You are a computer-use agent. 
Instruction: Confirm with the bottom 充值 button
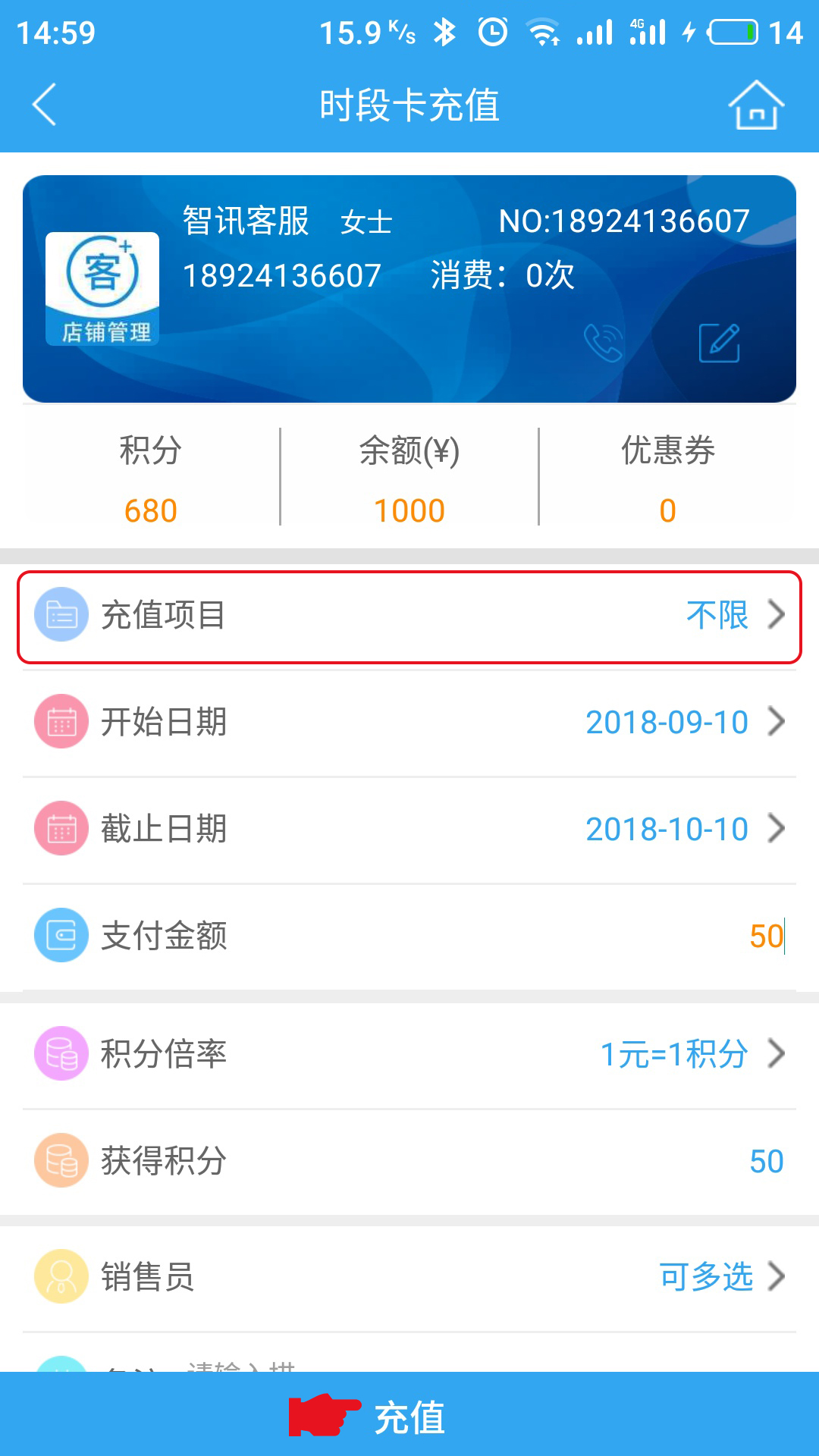coord(409,1414)
